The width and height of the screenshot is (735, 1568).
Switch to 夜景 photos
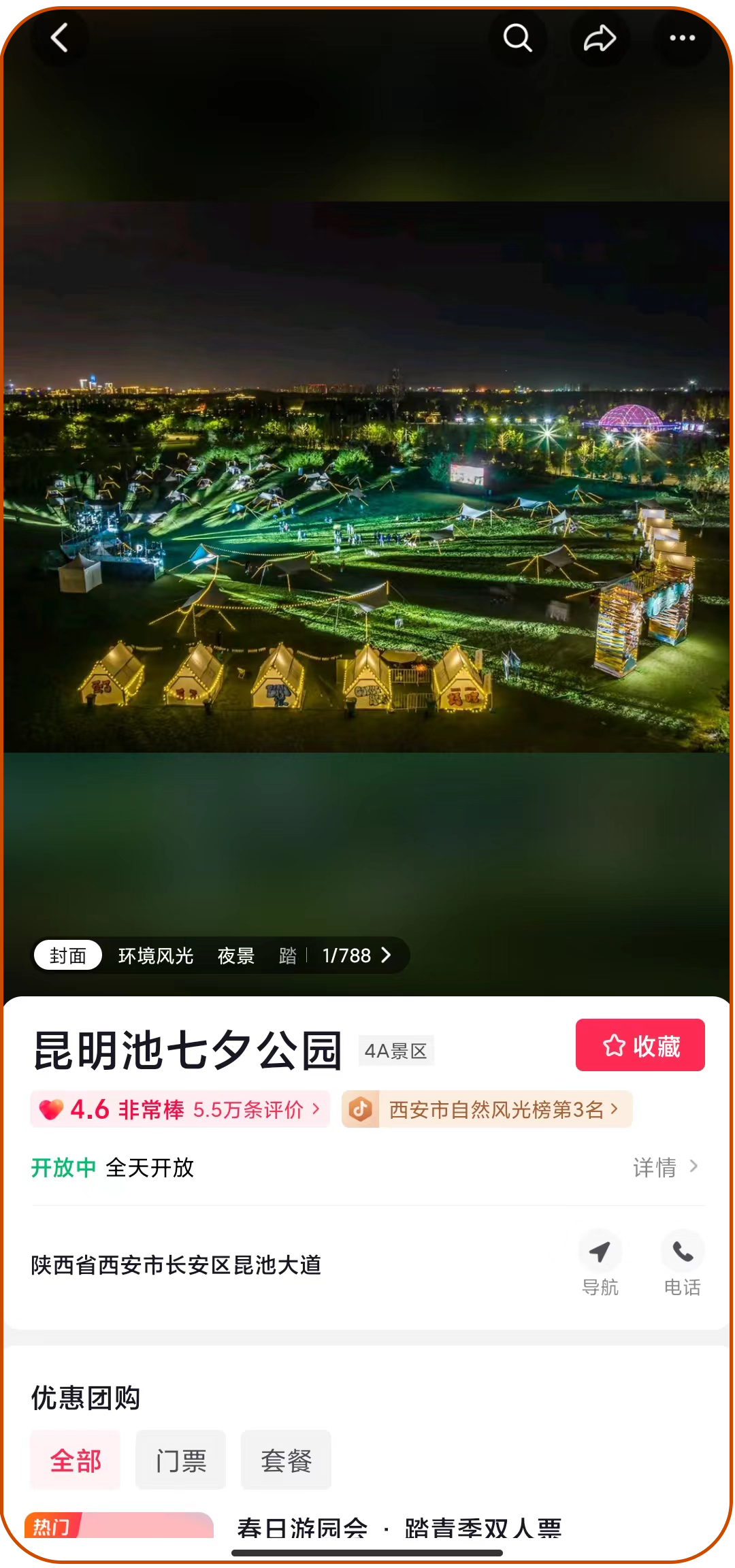[x=235, y=955]
